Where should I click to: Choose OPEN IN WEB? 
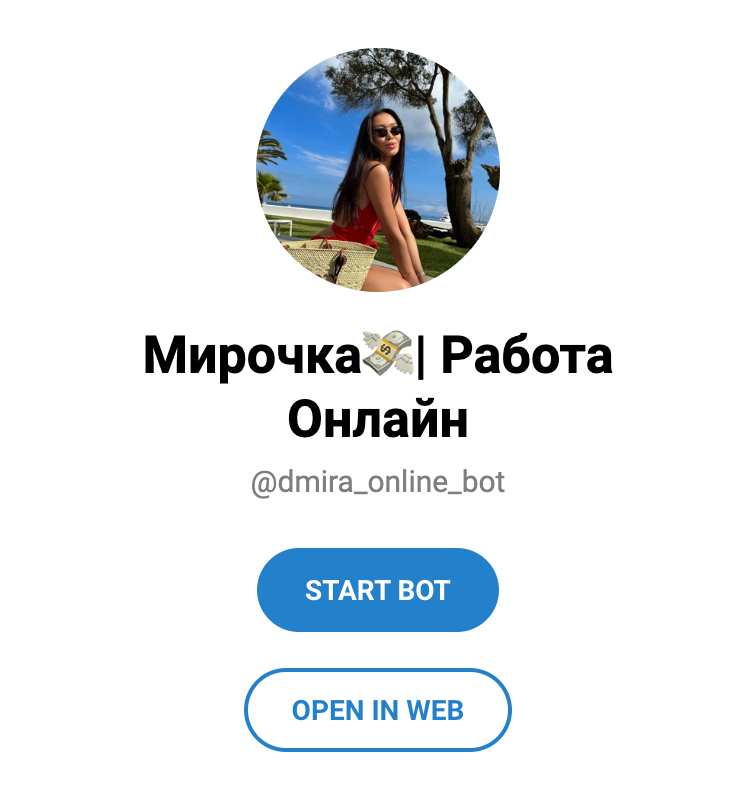click(x=377, y=710)
